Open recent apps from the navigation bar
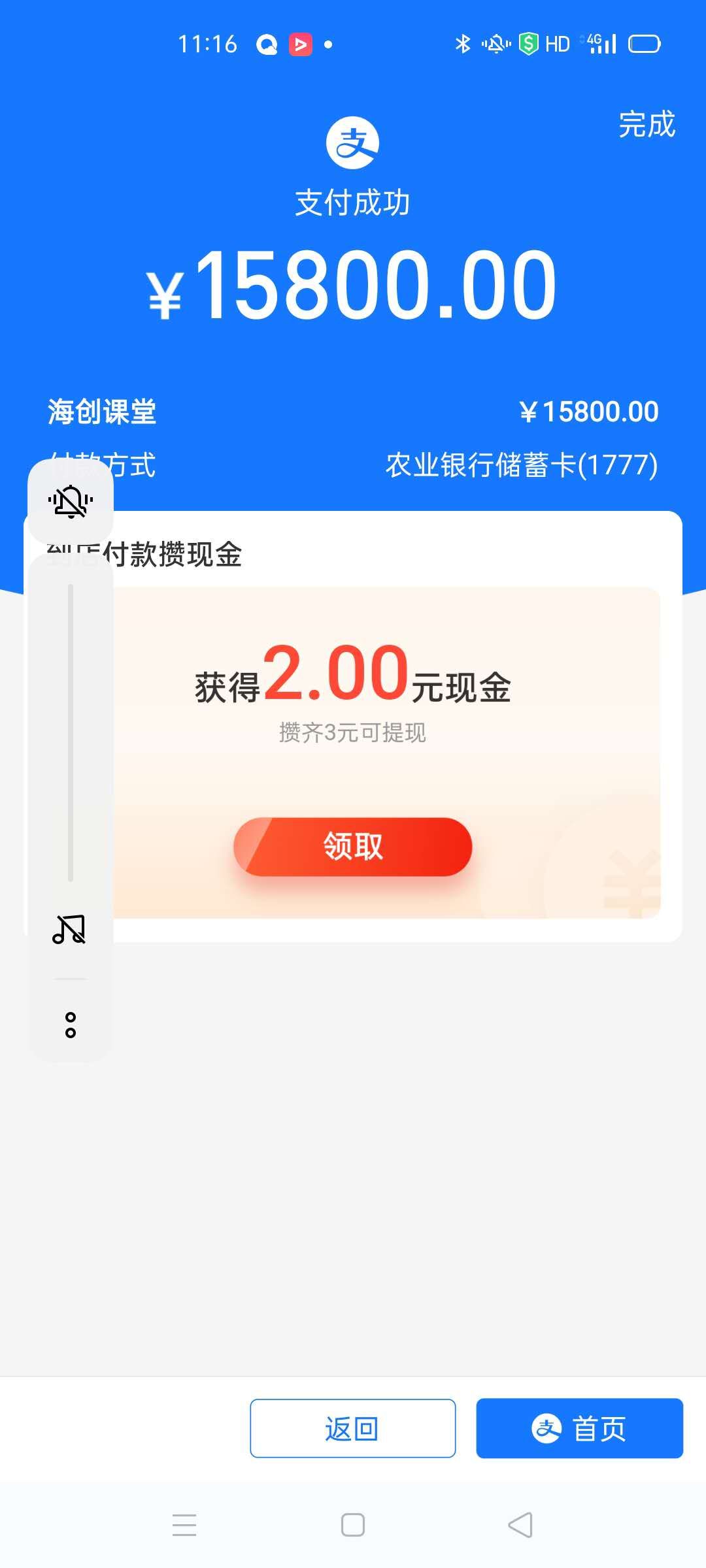The width and height of the screenshot is (706, 1568). 184,1525
